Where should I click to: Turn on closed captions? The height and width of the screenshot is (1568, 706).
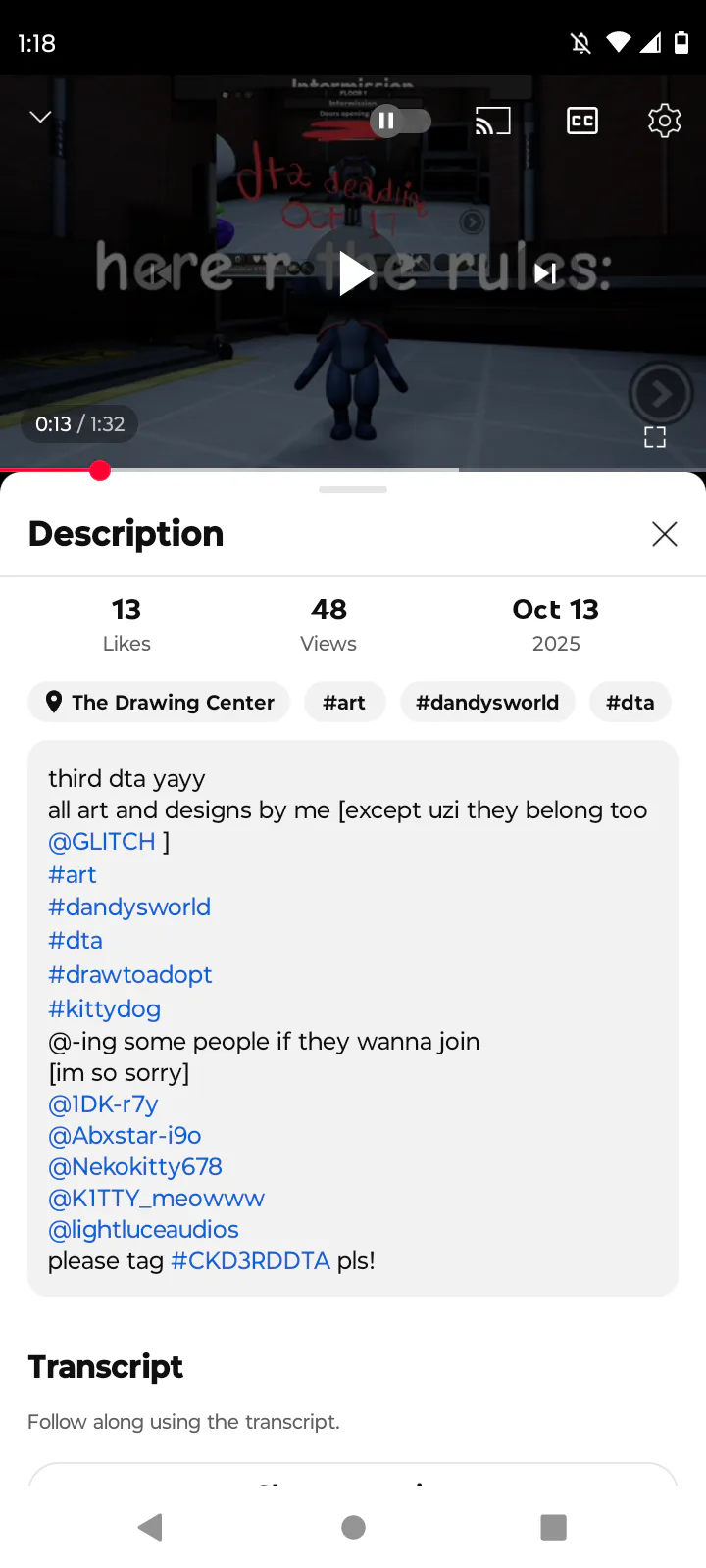click(582, 121)
